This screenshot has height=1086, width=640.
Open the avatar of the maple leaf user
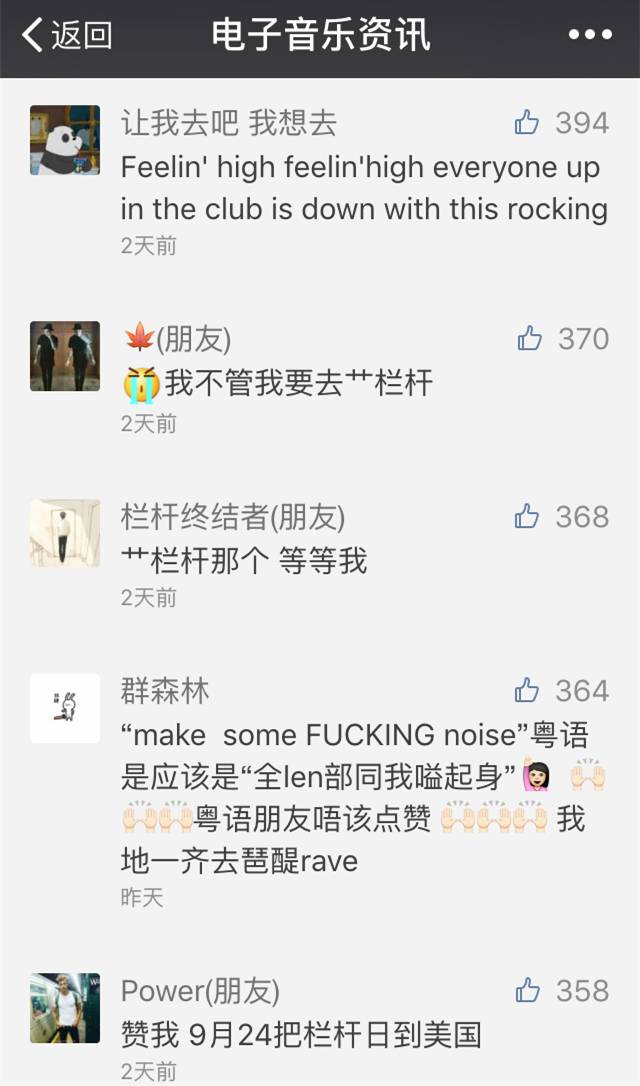pos(65,356)
